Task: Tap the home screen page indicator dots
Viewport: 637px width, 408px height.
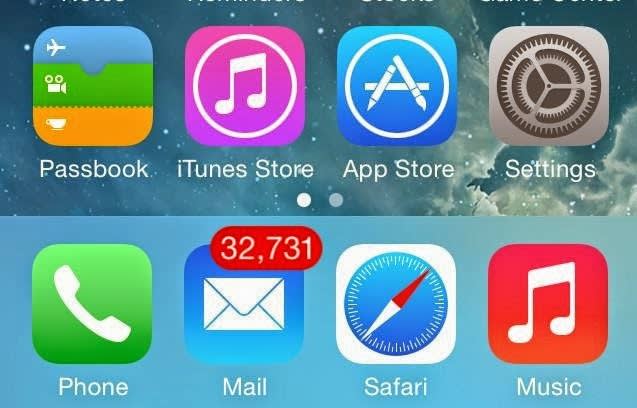Action: pos(319,200)
